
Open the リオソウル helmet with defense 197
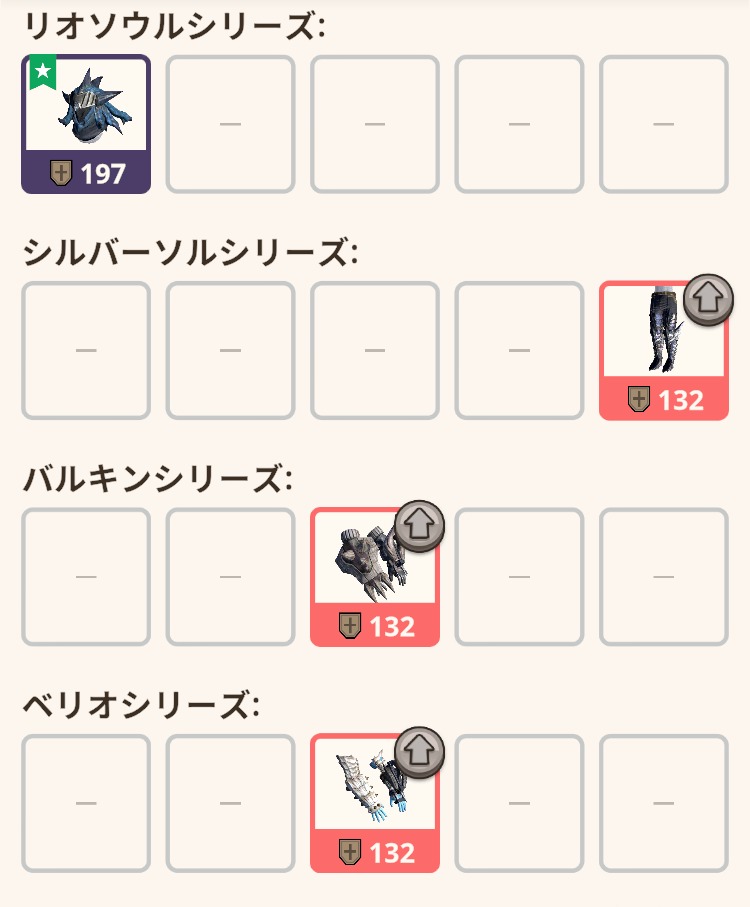point(86,124)
